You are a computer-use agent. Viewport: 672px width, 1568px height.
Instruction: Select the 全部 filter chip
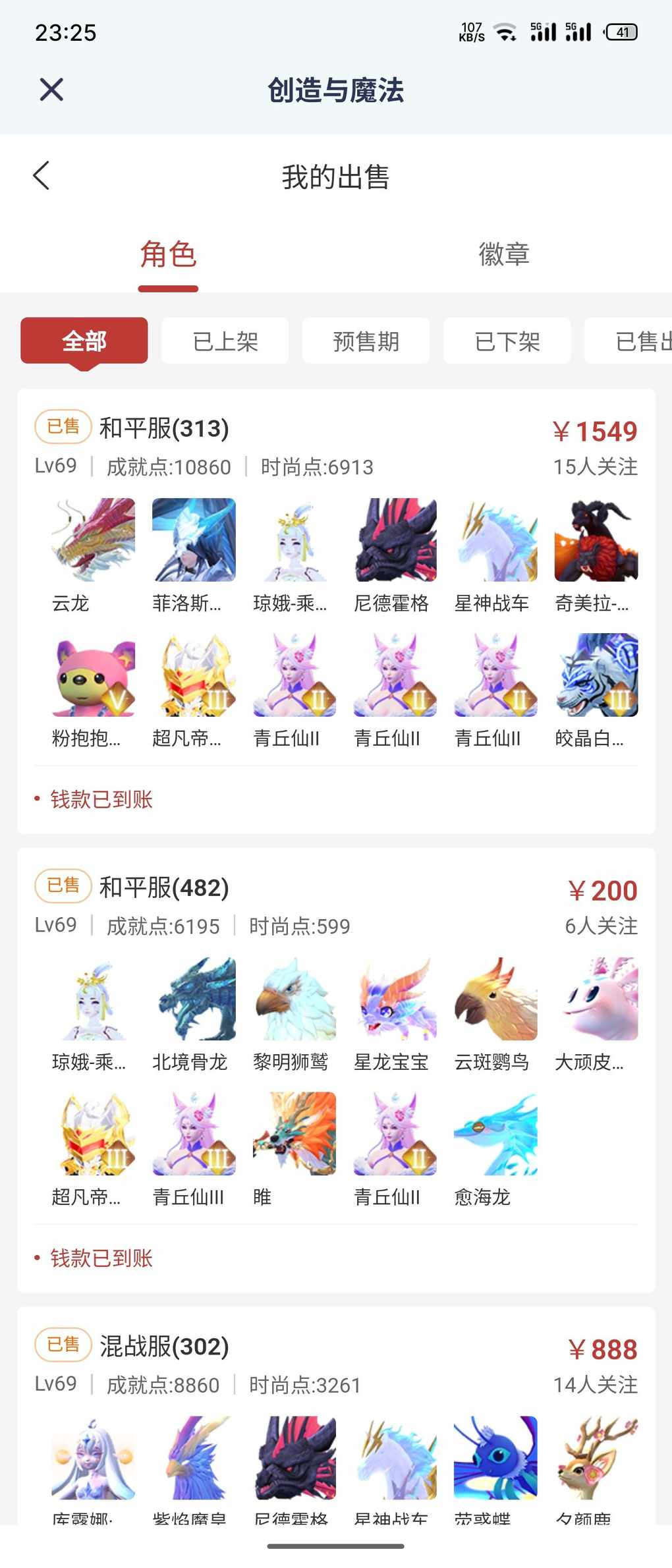tap(84, 341)
